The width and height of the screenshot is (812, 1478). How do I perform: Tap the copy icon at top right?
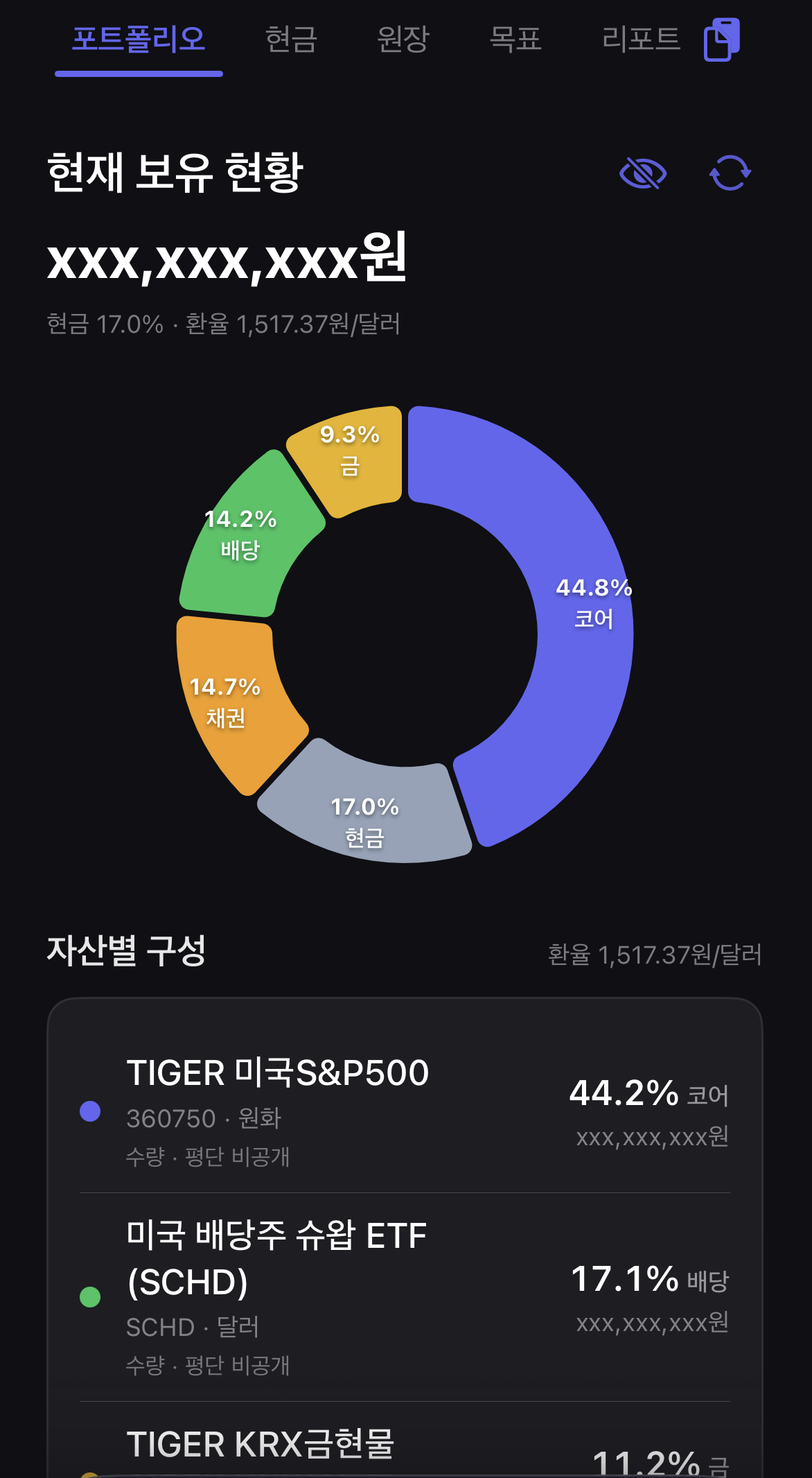(x=722, y=40)
